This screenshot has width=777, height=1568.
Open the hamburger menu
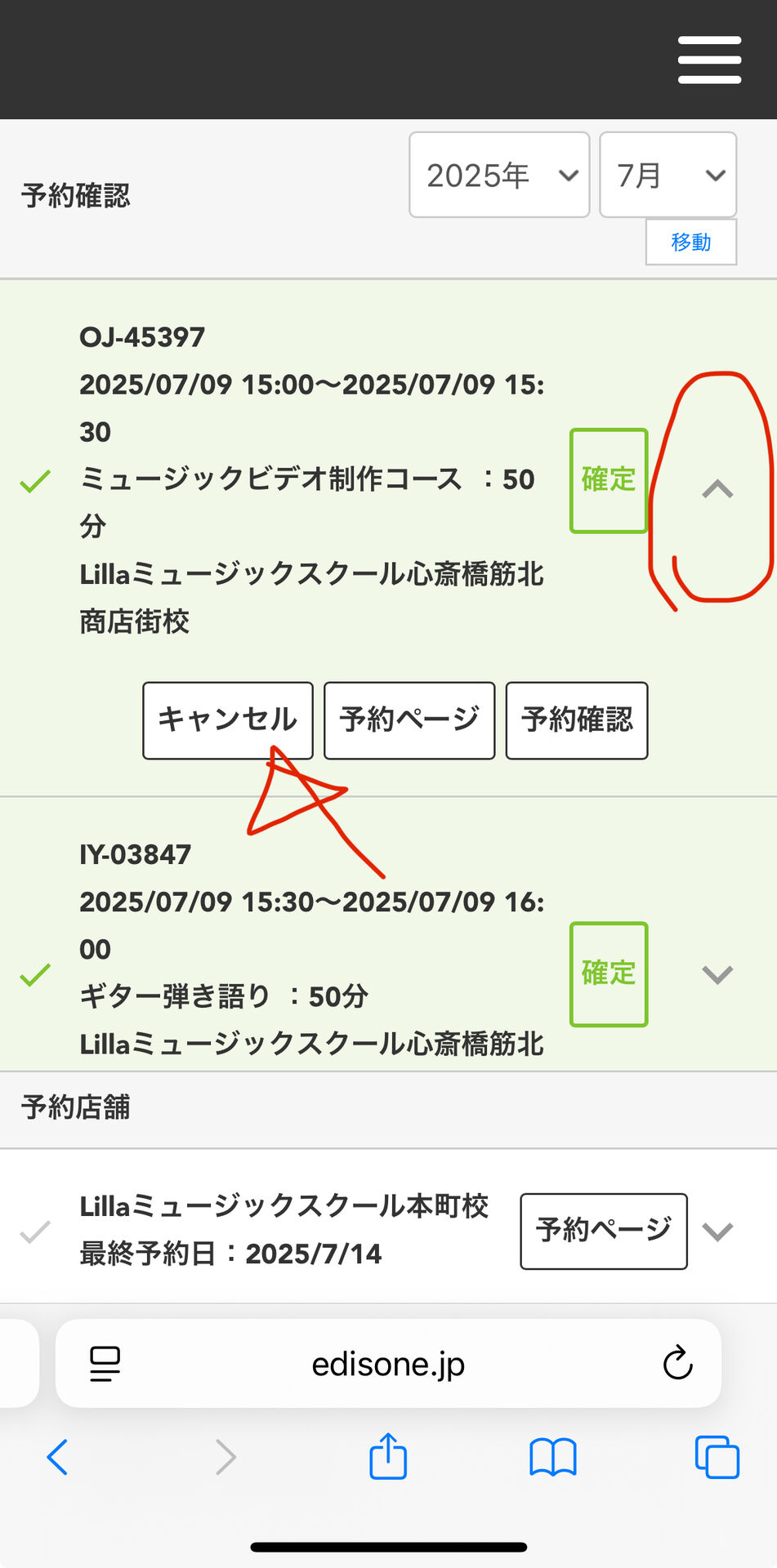click(709, 60)
